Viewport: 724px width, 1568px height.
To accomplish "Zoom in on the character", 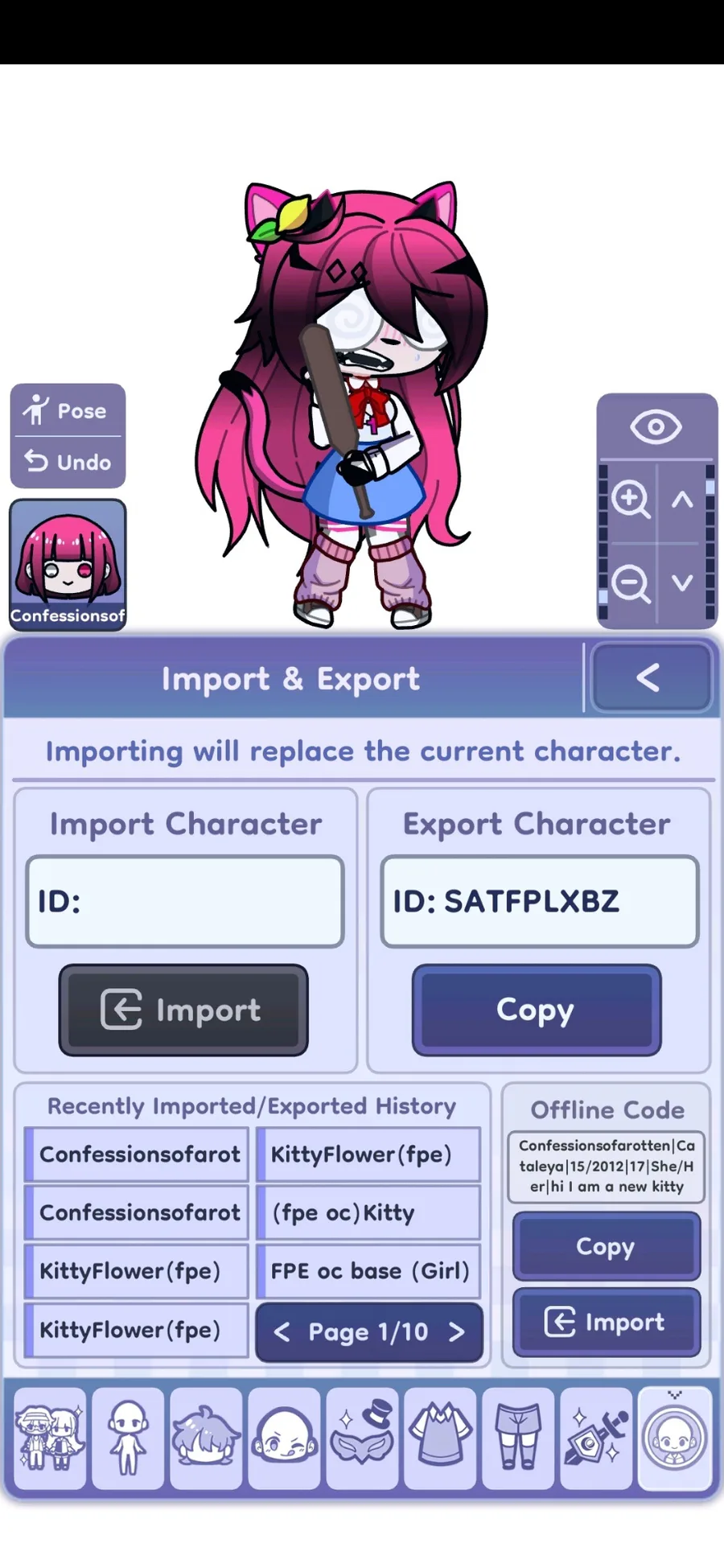I will pos(630,500).
